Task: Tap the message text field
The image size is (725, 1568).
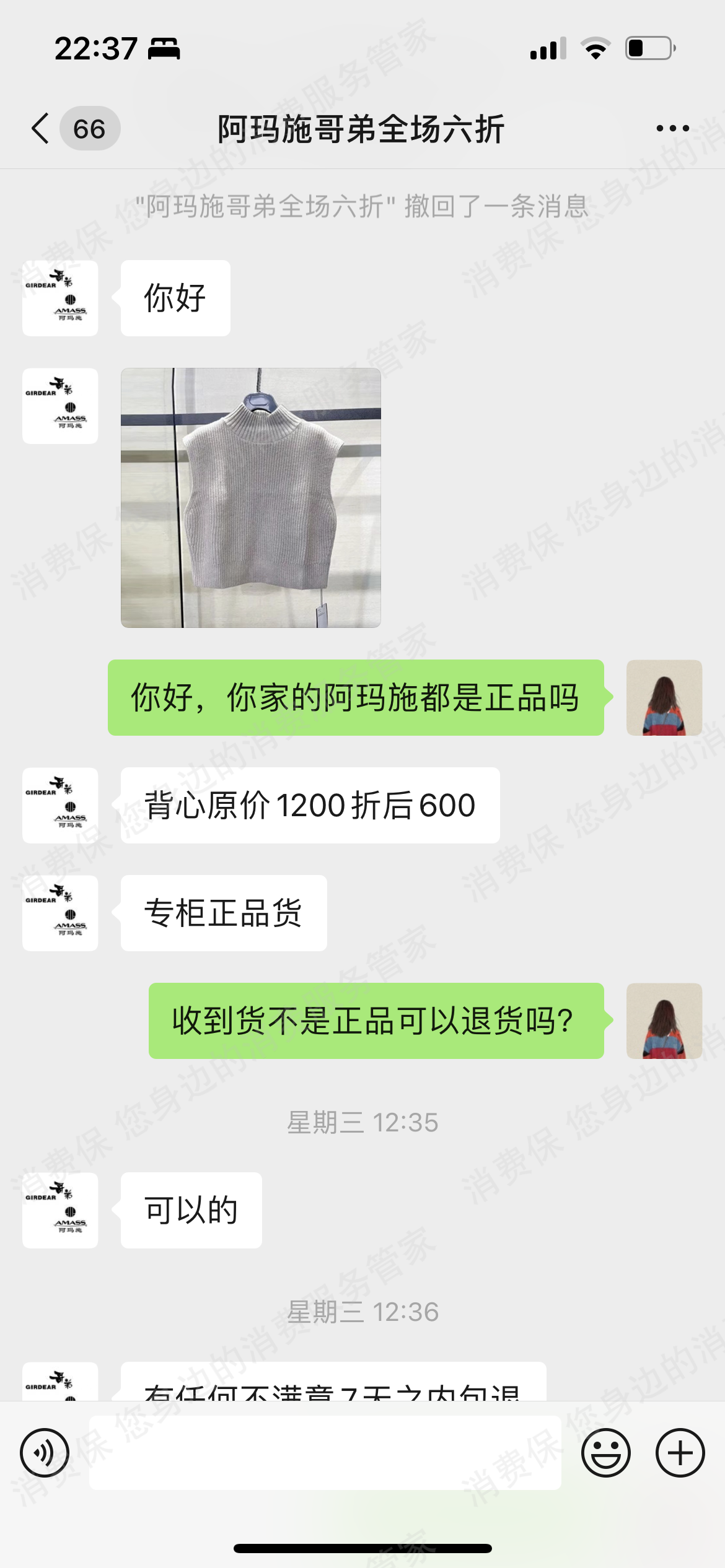Action: pyautogui.click(x=325, y=1453)
